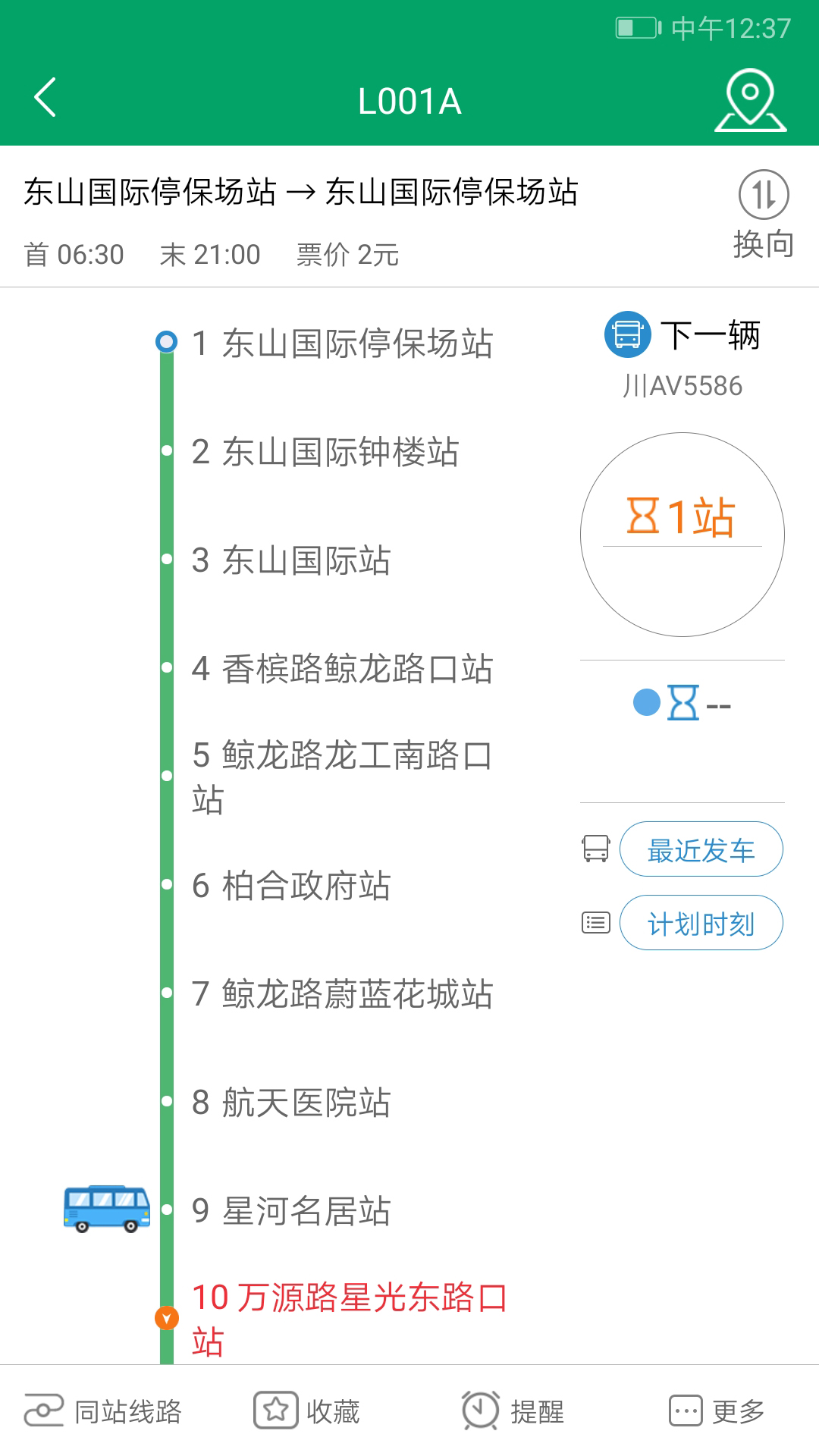
Task: Tap the schedule list icon beside 计划时刻
Action: click(x=597, y=922)
